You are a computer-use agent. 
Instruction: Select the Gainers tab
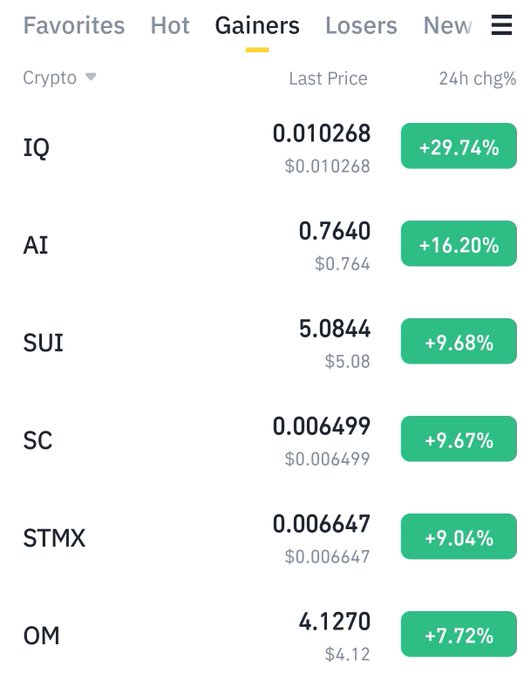click(257, 26)
